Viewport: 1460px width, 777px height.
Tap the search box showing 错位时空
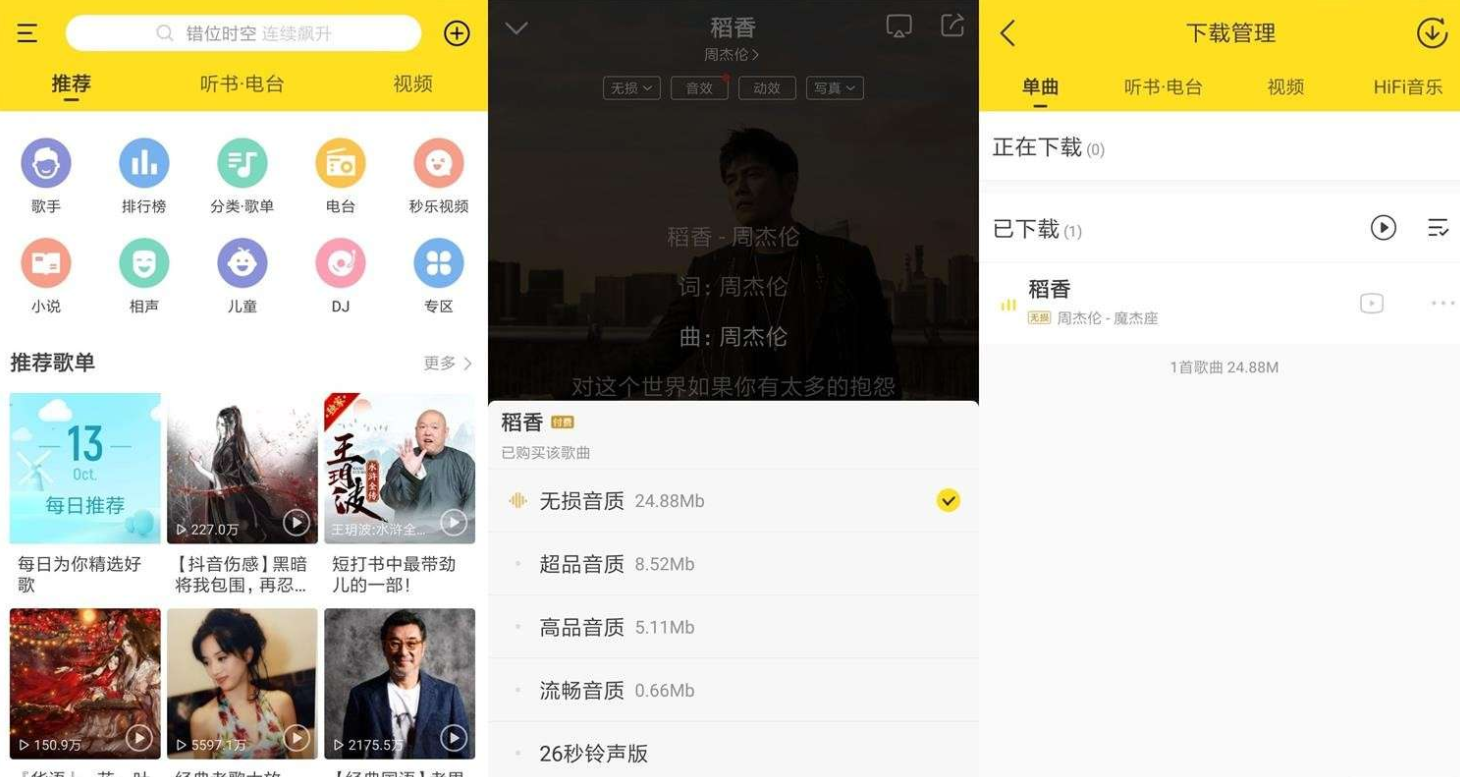click(243, 33)
